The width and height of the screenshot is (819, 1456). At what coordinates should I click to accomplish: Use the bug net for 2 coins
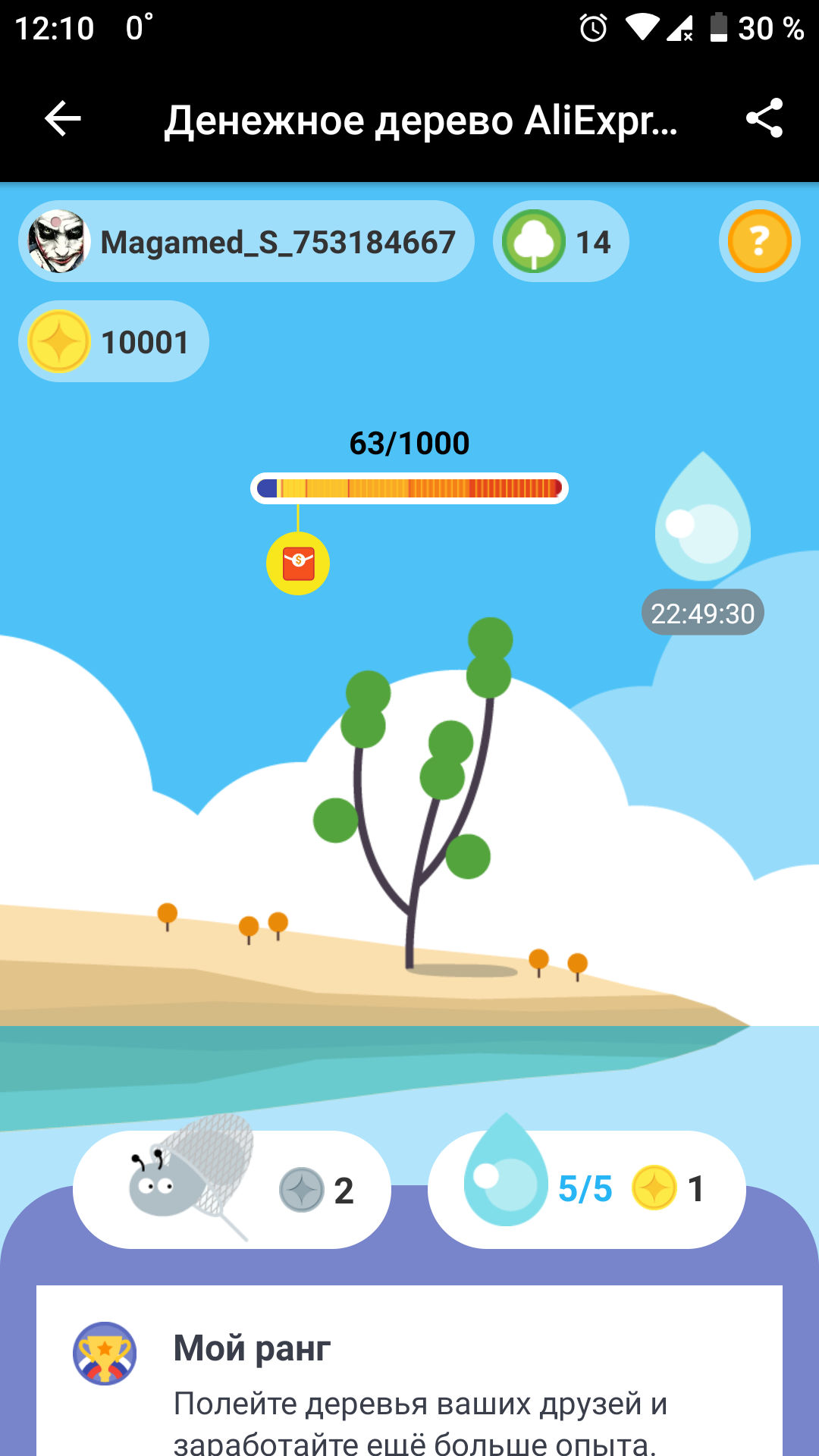coord(232,1188)
